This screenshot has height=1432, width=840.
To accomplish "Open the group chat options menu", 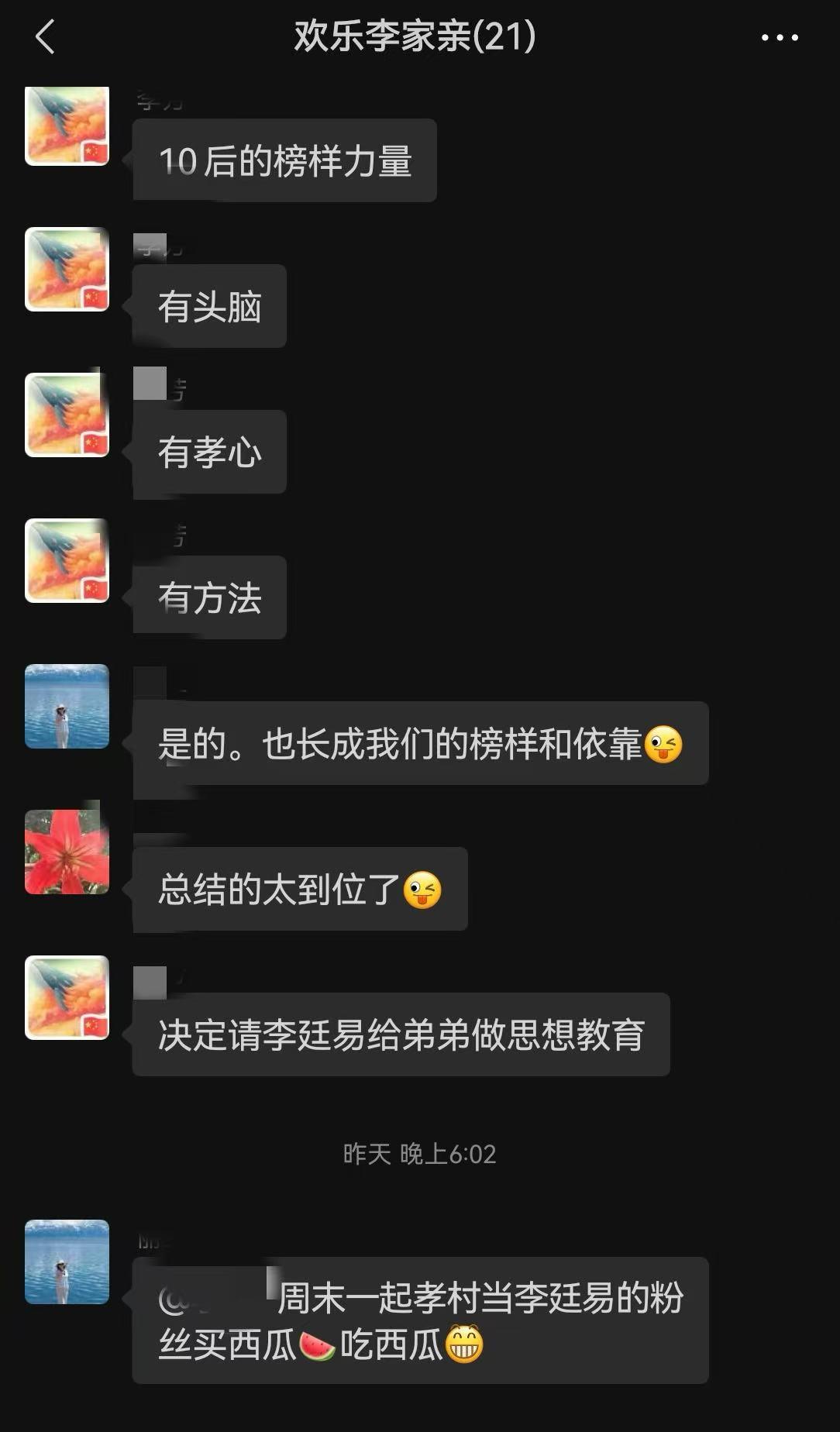I will [779, 37].
